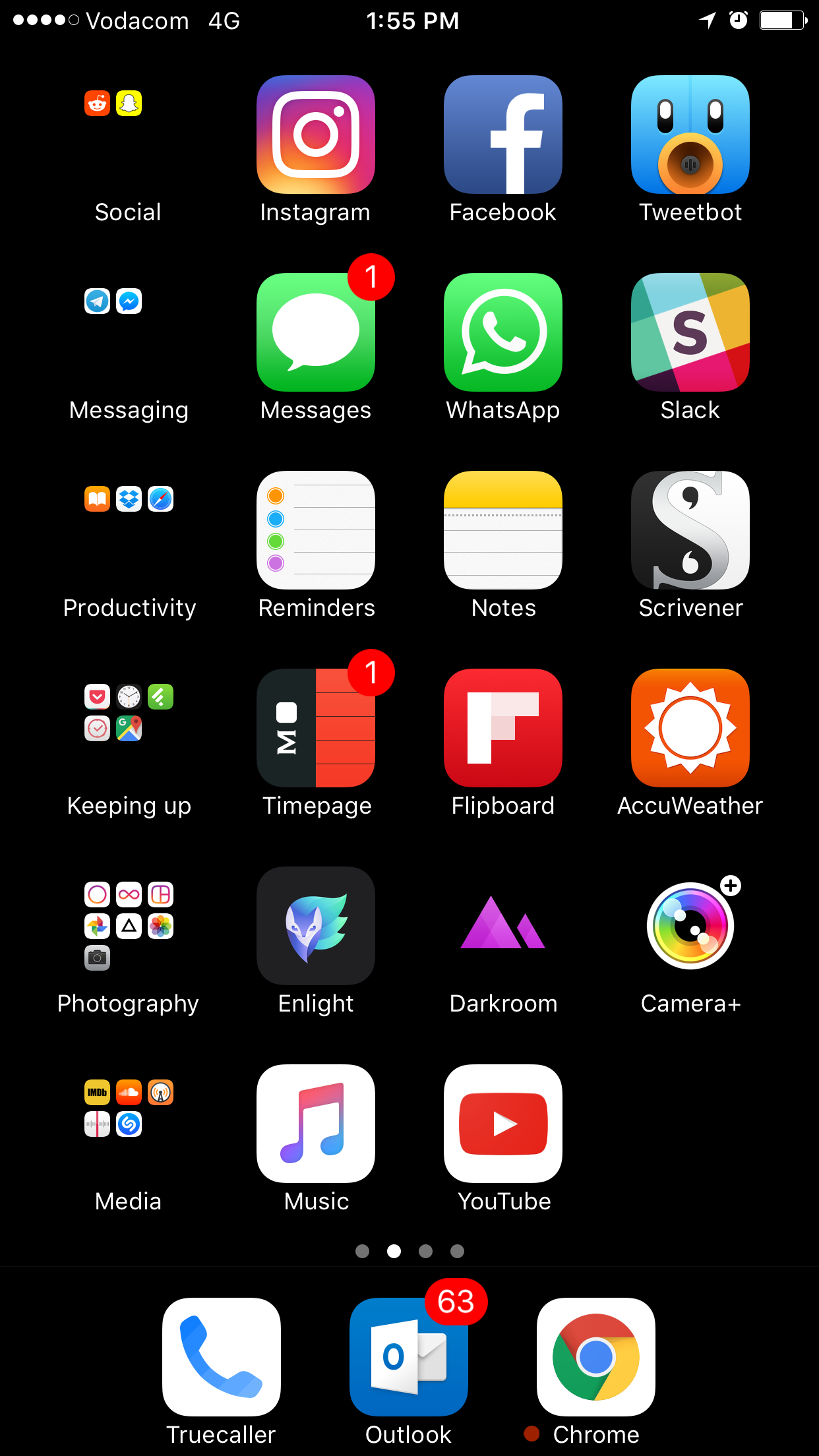Open Flipboard
Image resolution: width=819 pixels, height=1456 pixels.
(502, 728)
